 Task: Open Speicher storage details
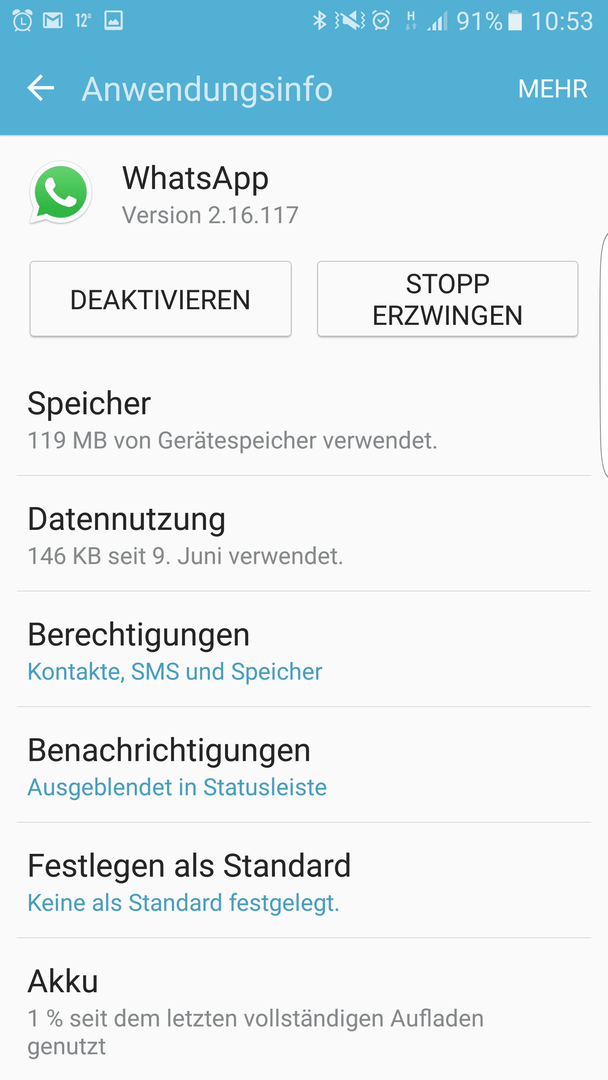pyautogui.click(x=304, y=418)
